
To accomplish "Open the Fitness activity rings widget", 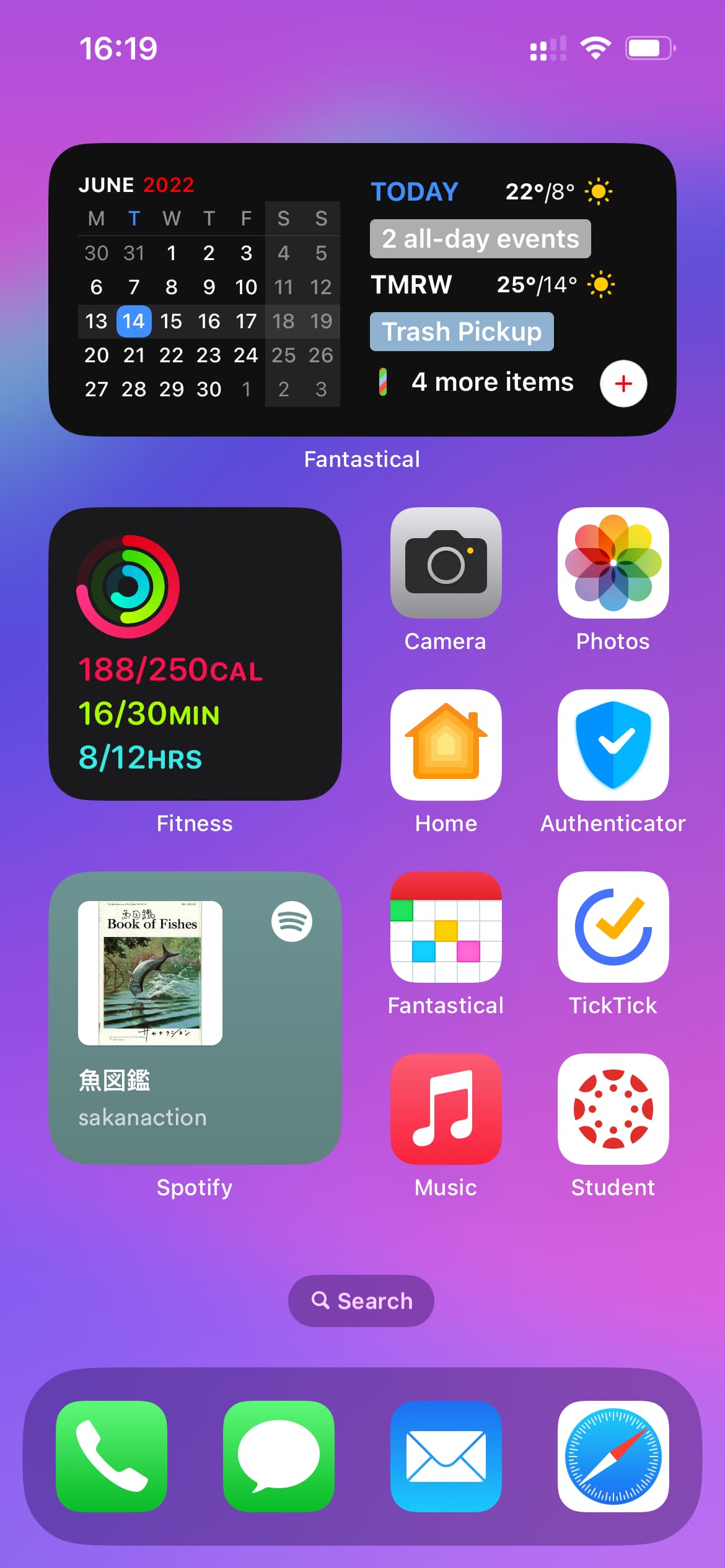I will click(195, 653).
